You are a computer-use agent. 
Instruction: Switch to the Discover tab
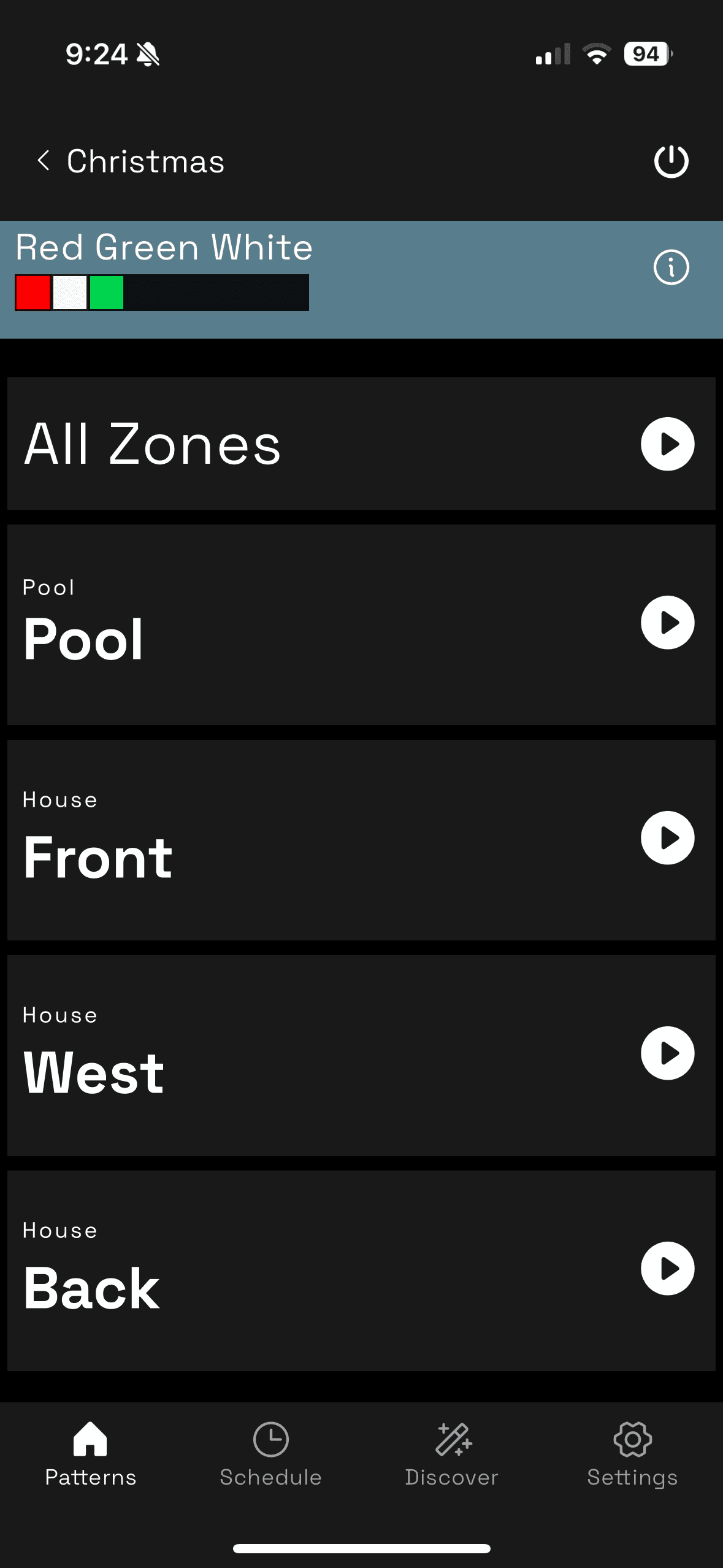[x=452, y=1455]
